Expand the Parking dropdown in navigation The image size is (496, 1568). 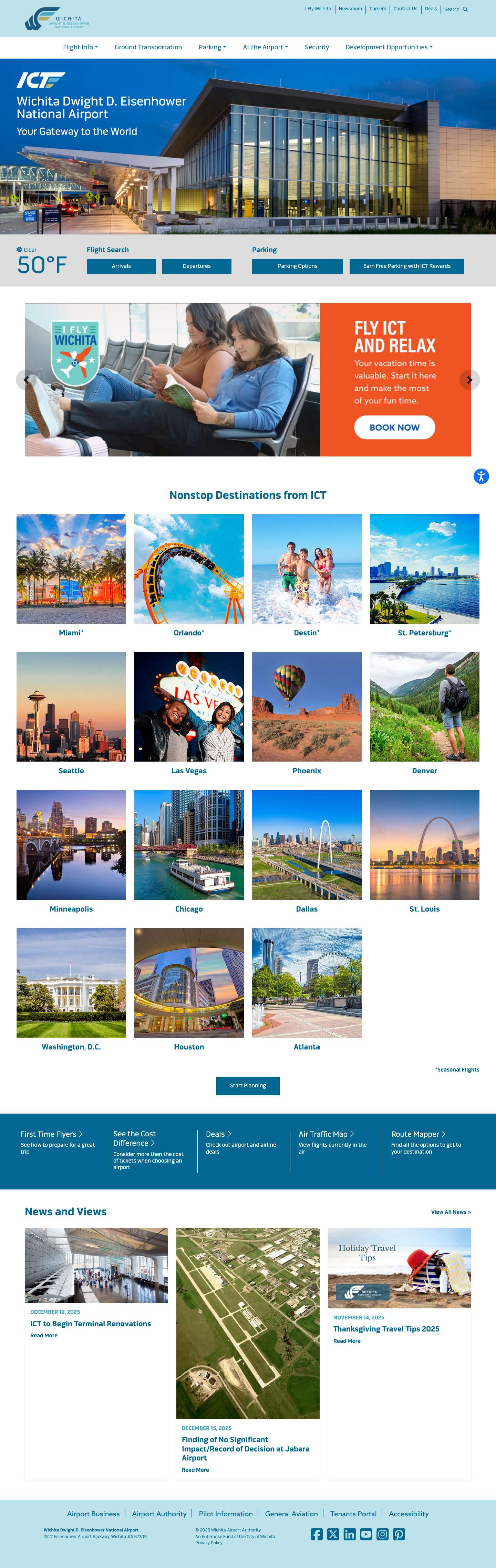[x=212, y=47]
